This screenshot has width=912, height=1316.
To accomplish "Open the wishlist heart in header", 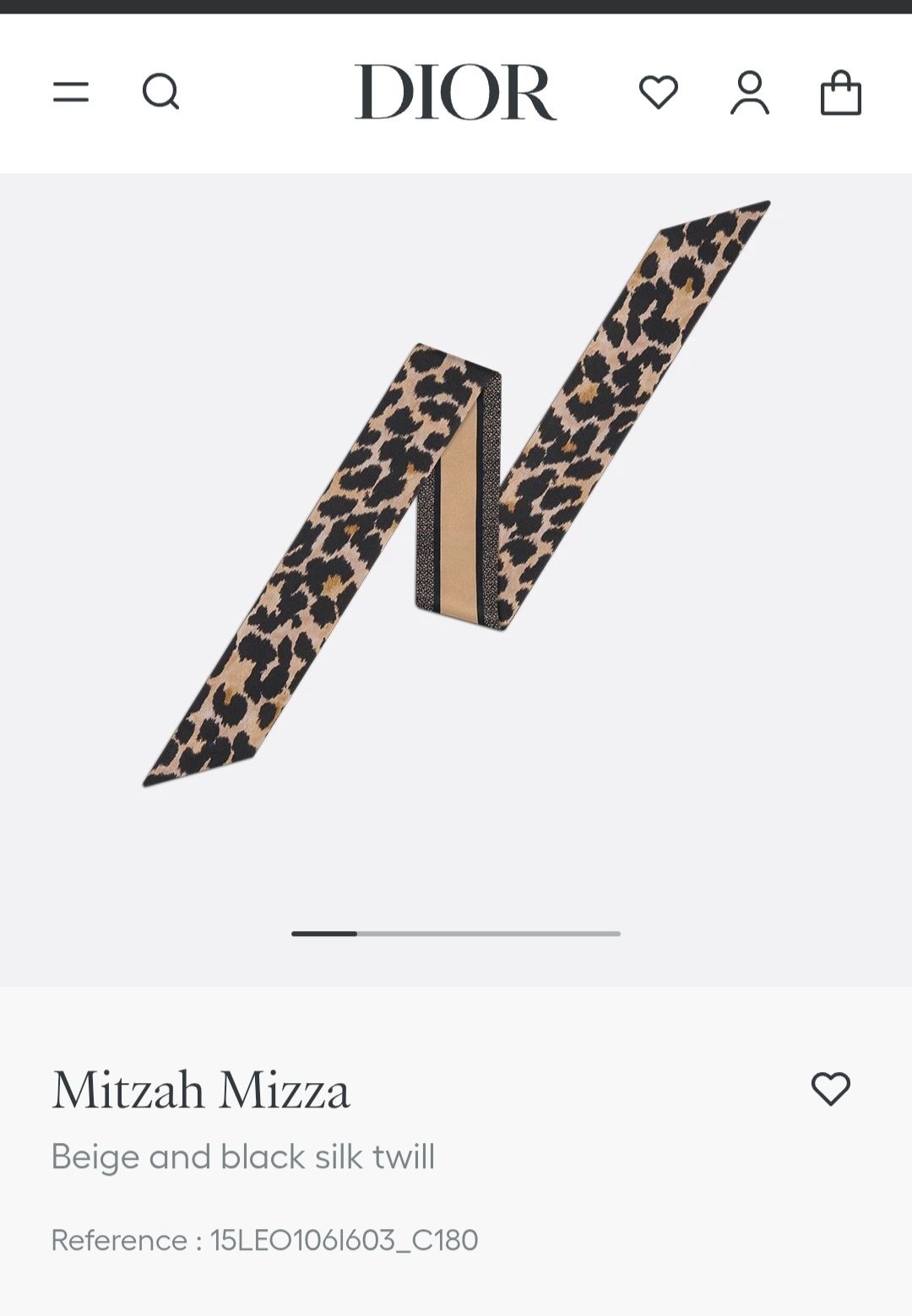I will coord(659,92).
